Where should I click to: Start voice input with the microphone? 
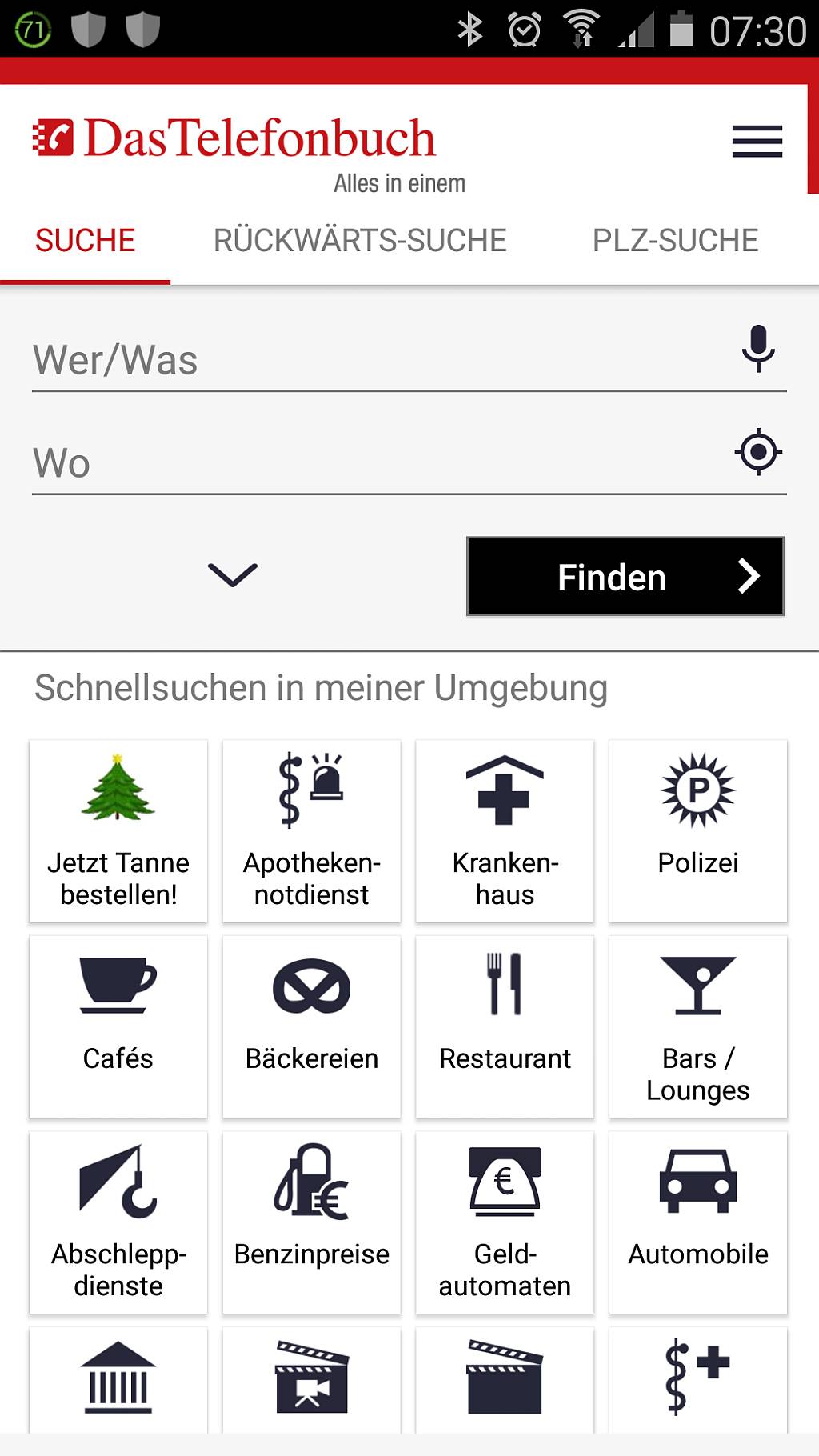coord(758,348)
